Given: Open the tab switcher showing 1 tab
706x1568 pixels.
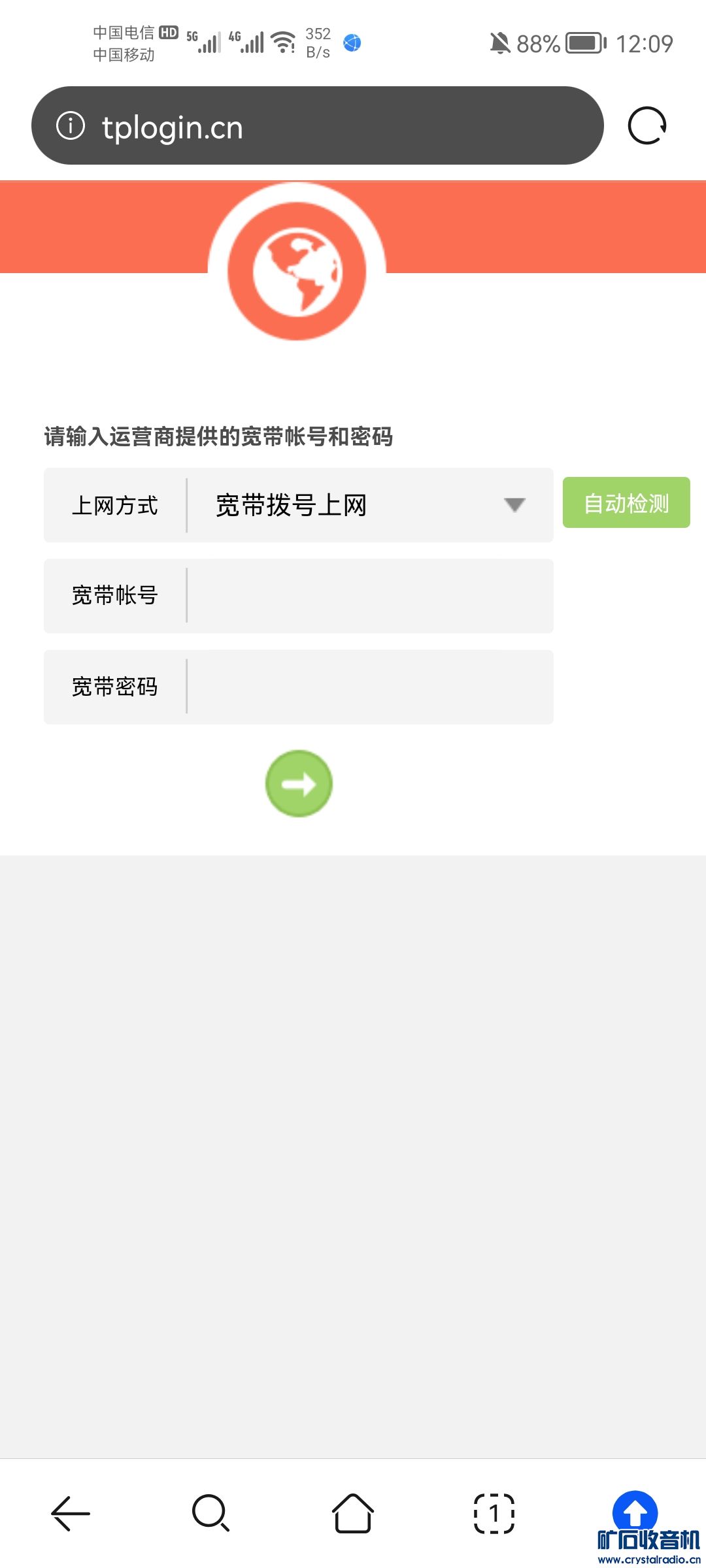Looking at the screenshot, I should (494, 1512).
